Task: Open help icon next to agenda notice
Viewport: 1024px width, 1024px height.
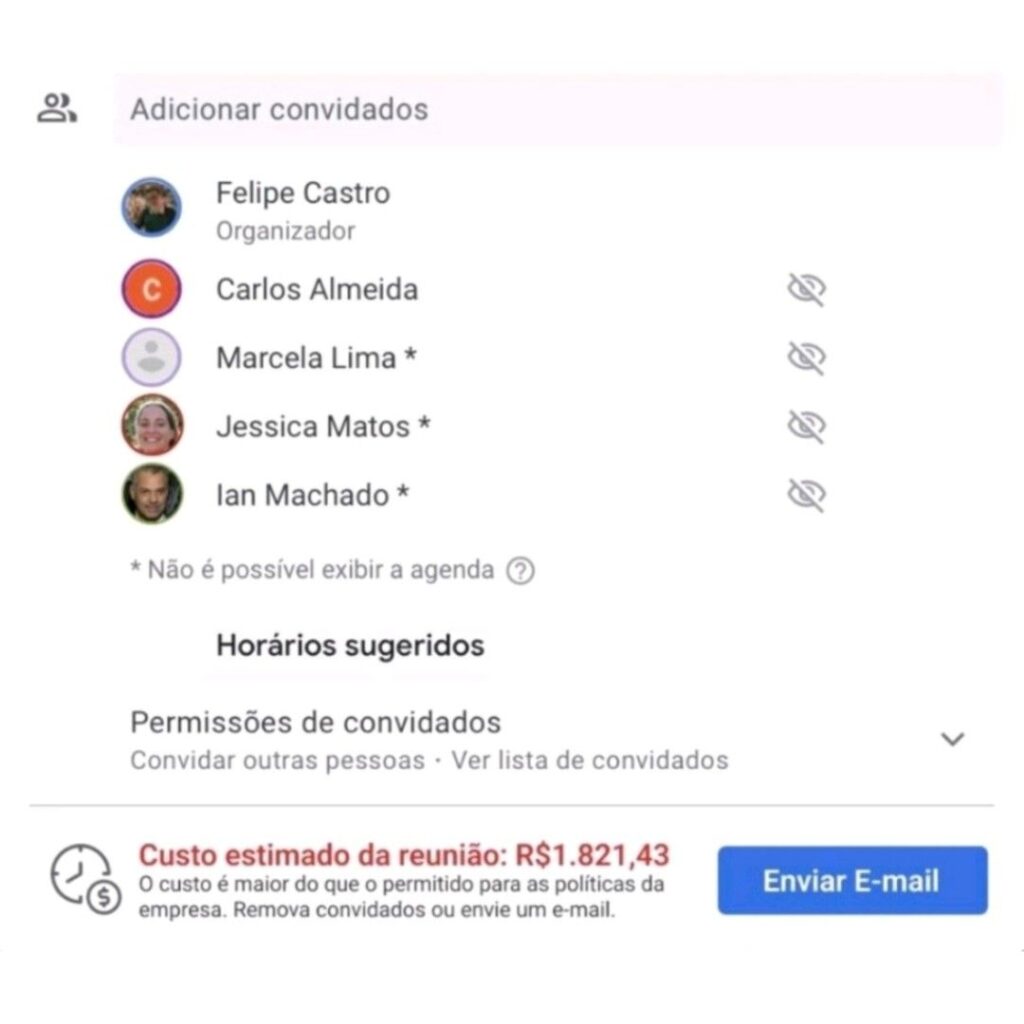Action: (520, 571)
